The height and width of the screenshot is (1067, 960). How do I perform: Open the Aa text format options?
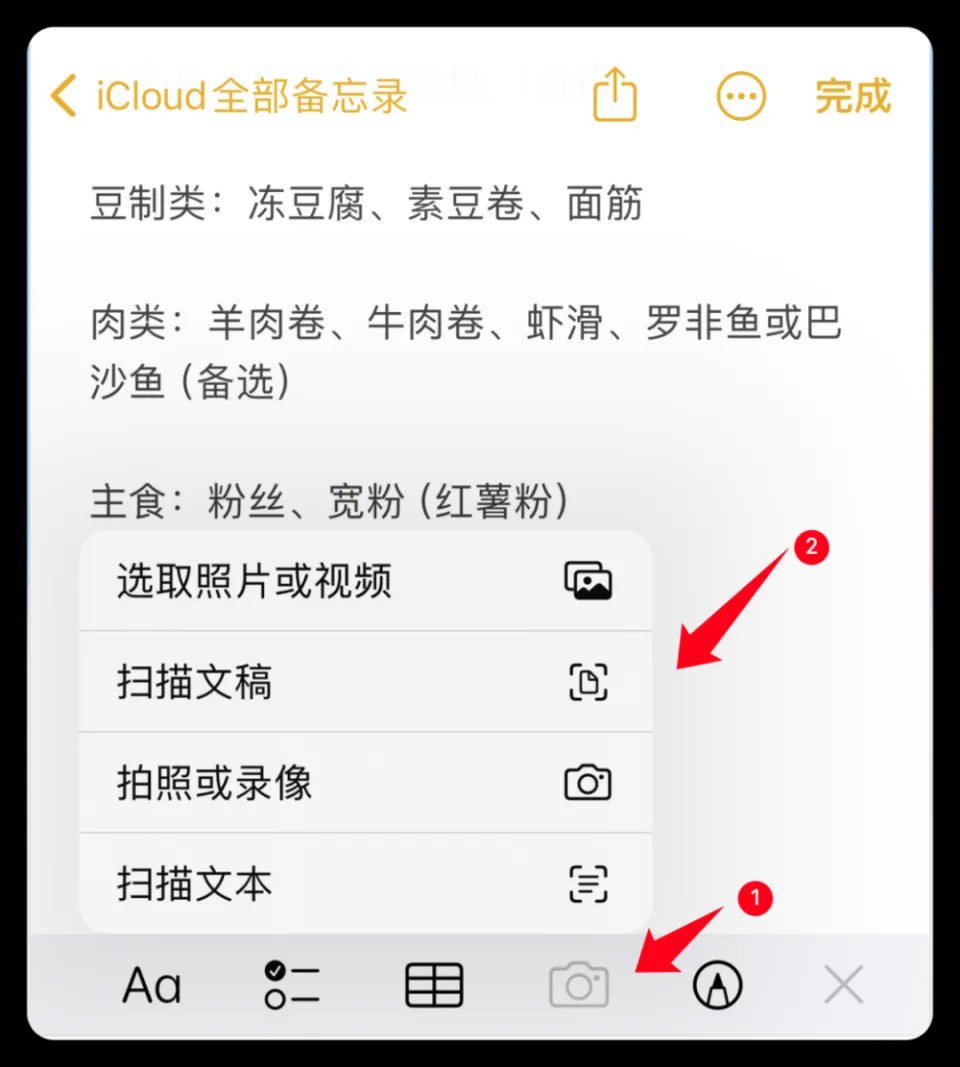pyautogui.click(x=152, y=986)
